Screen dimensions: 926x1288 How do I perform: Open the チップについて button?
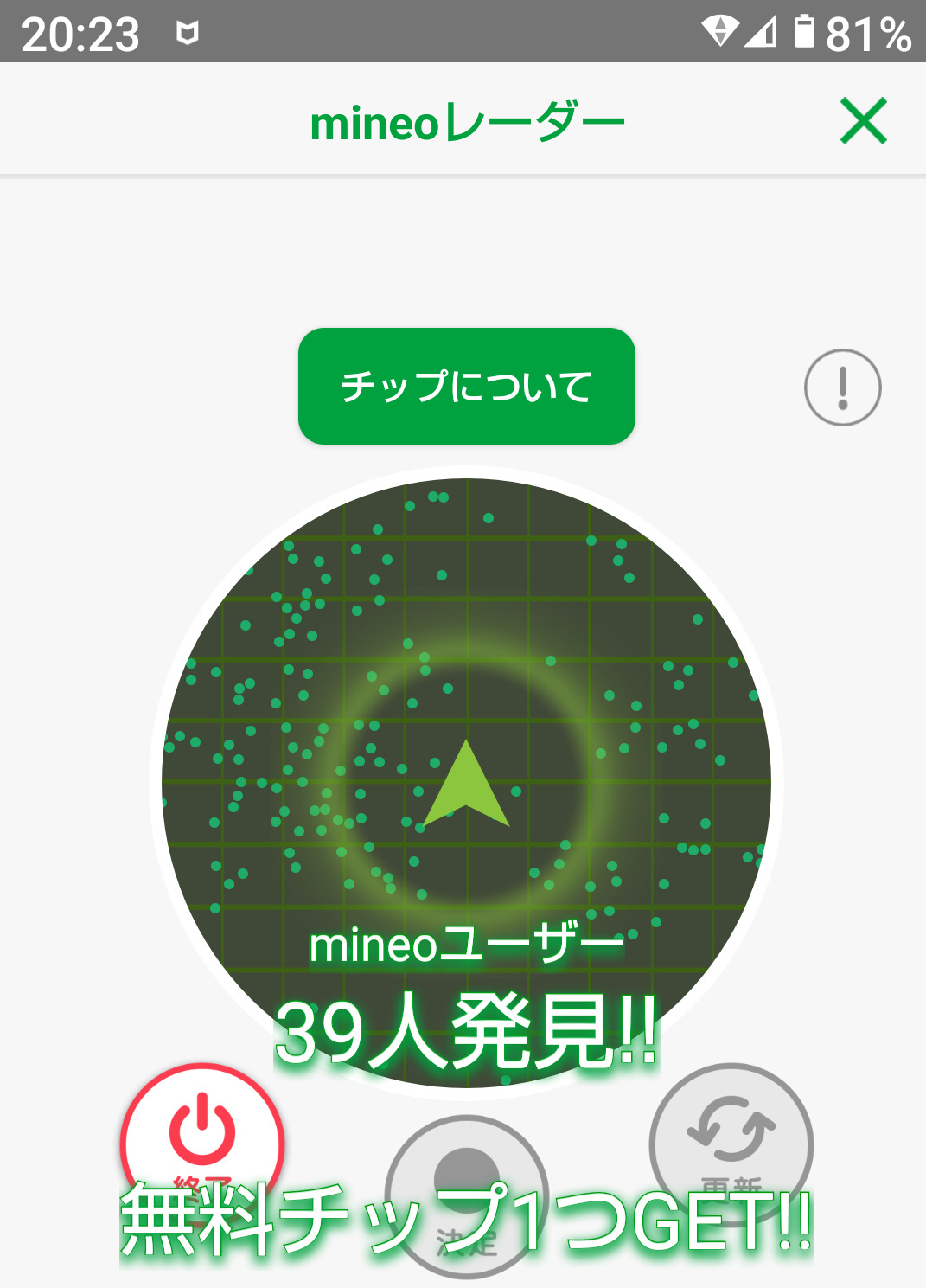(x=466, y=386)
